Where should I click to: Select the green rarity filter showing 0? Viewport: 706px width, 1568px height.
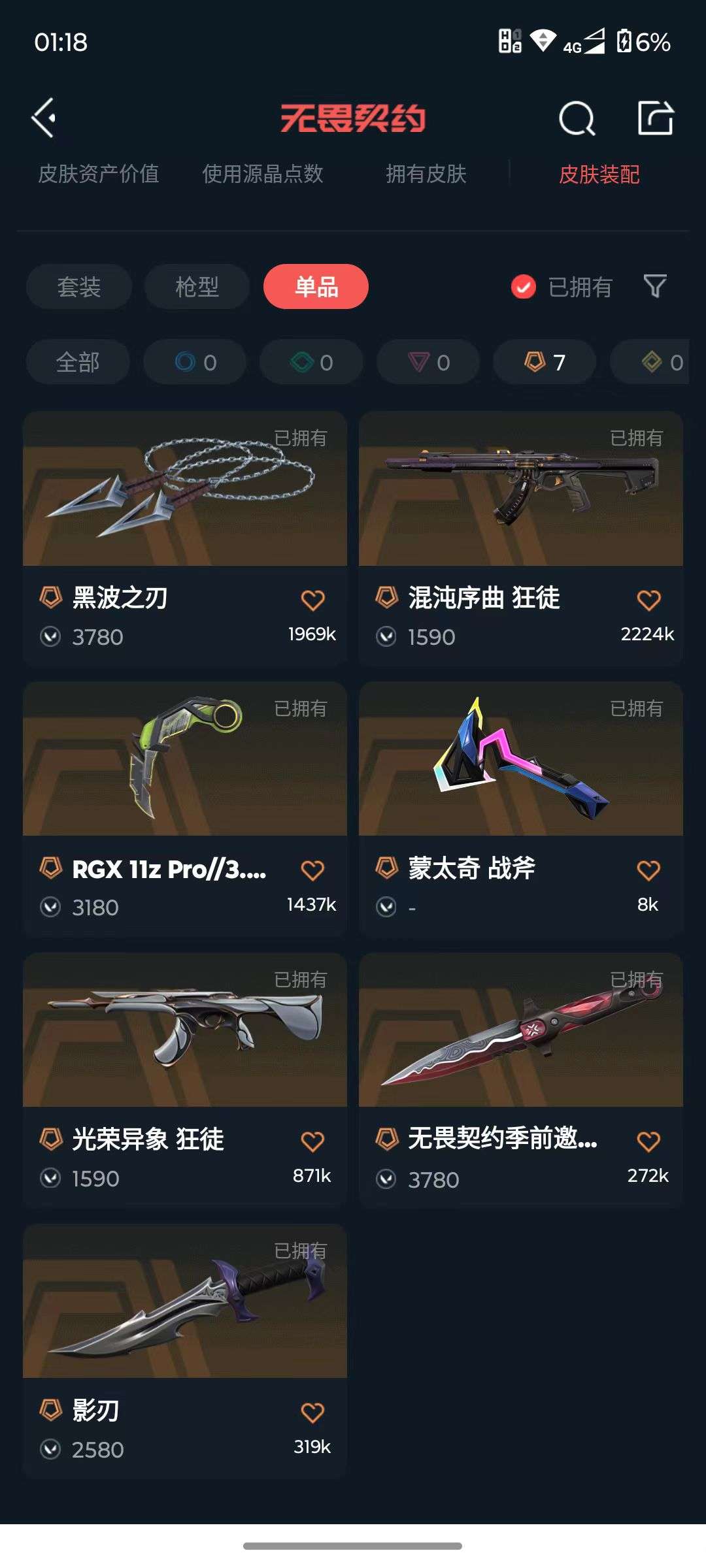click(x=311, y=362)
